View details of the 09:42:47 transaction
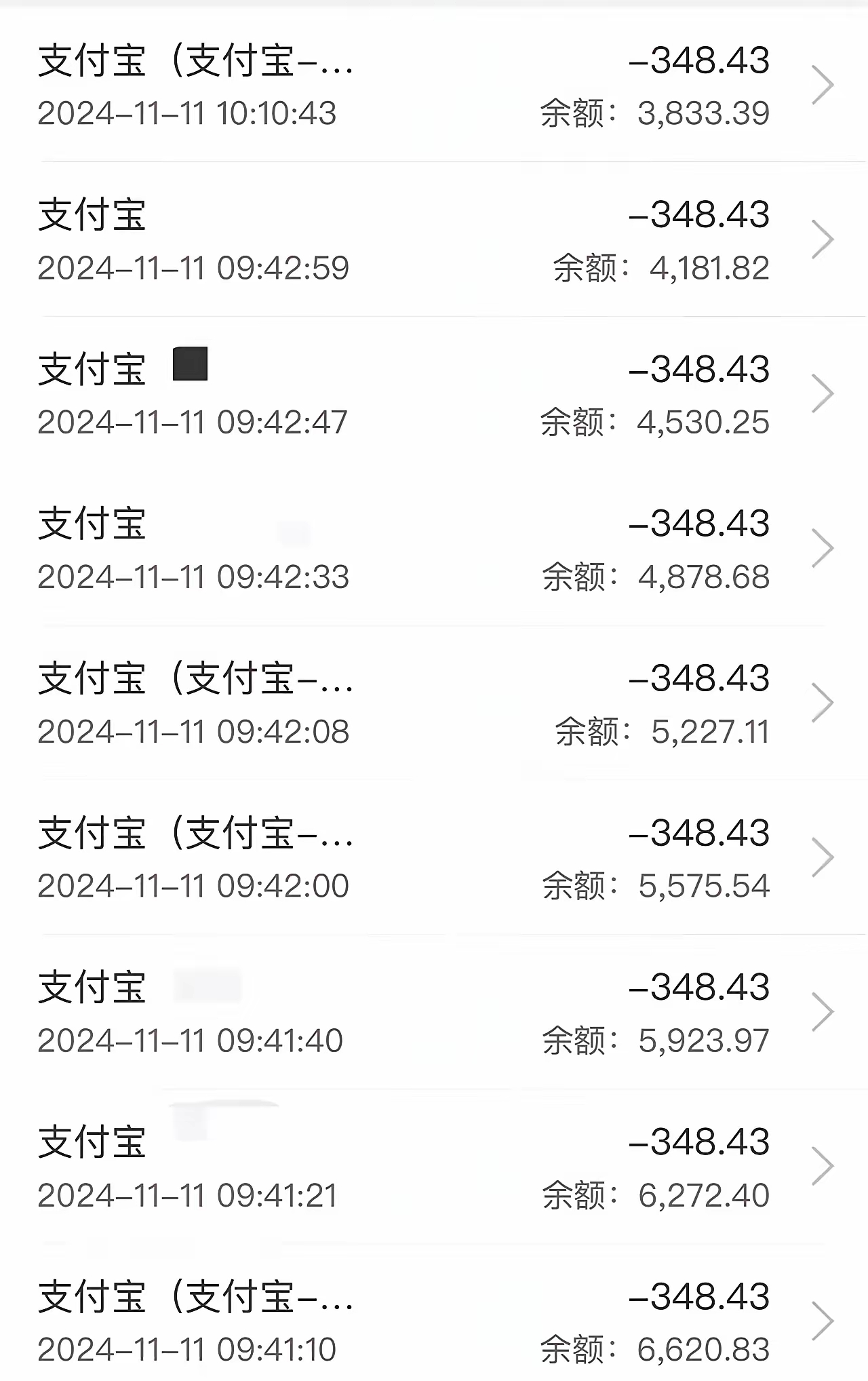868x1381 pixels. pos(434,395)
